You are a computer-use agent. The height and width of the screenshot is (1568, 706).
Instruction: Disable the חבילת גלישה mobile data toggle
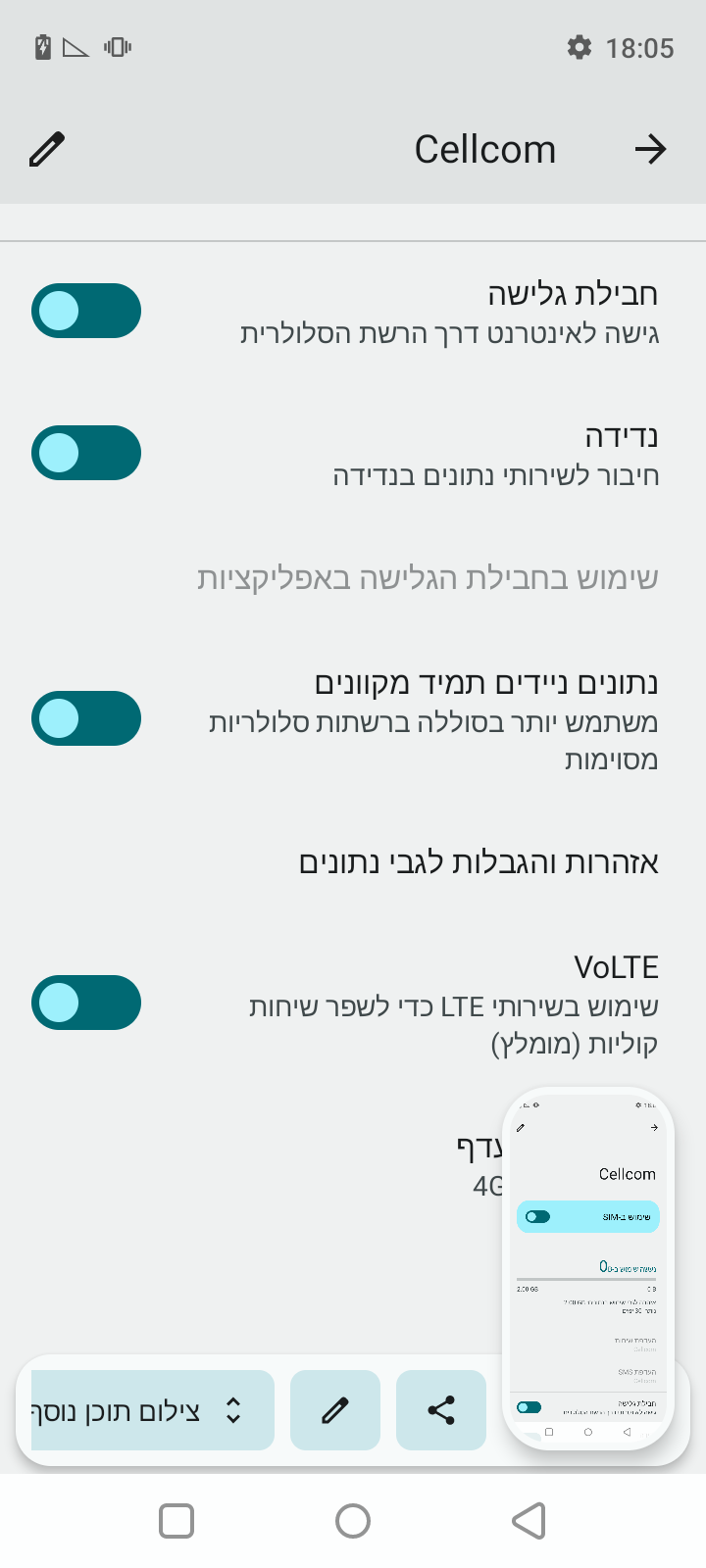pos(86,309)
